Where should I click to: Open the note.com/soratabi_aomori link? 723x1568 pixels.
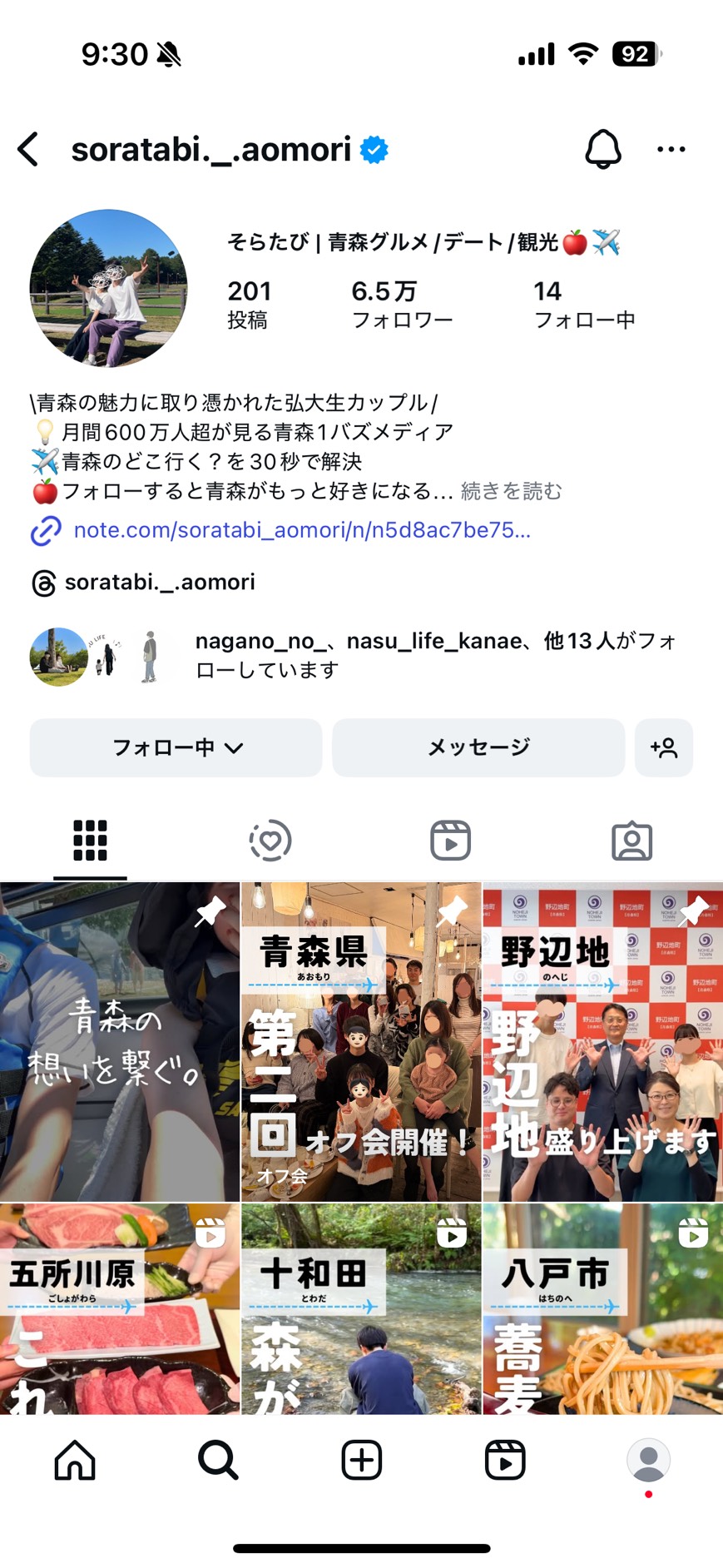[x=301, y=530]
